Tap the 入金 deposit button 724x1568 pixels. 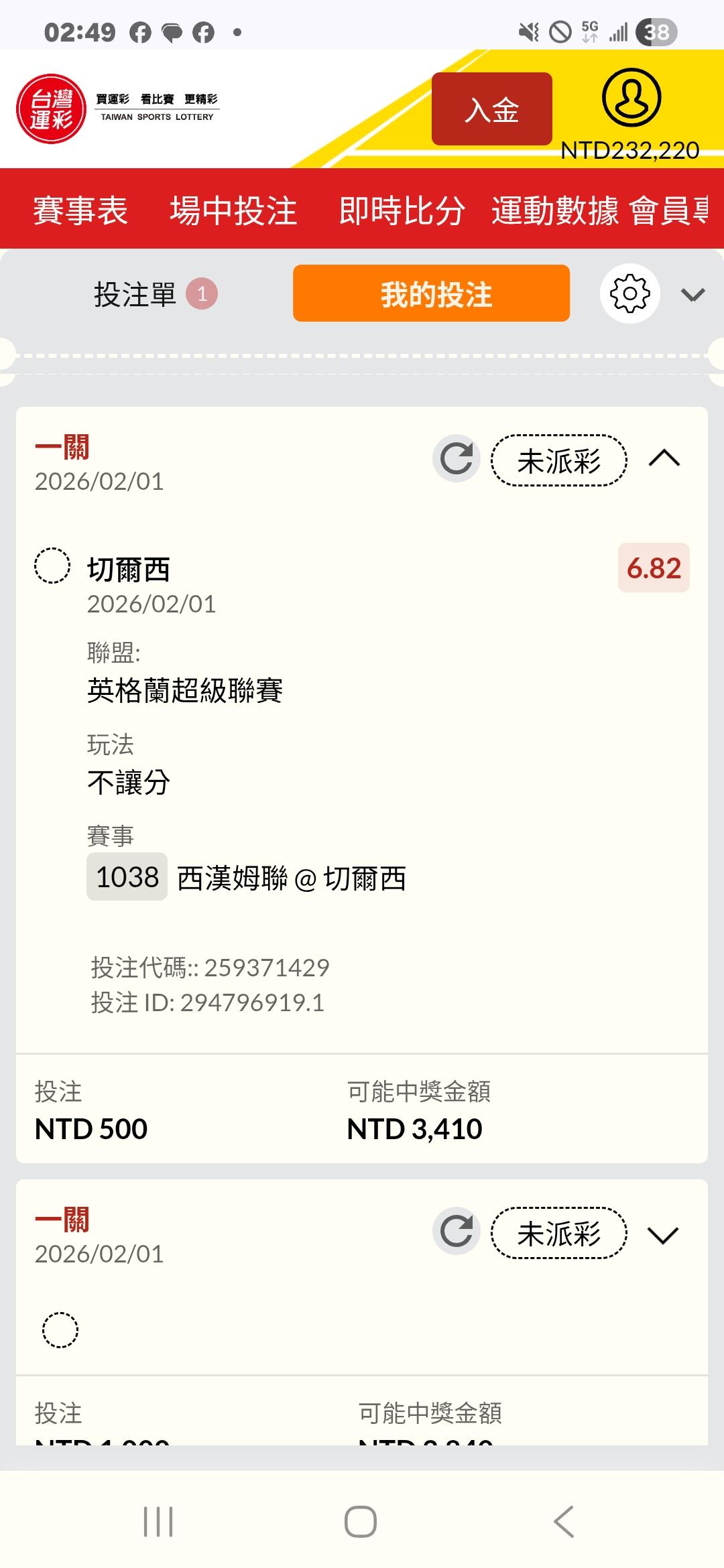point(491,109)
